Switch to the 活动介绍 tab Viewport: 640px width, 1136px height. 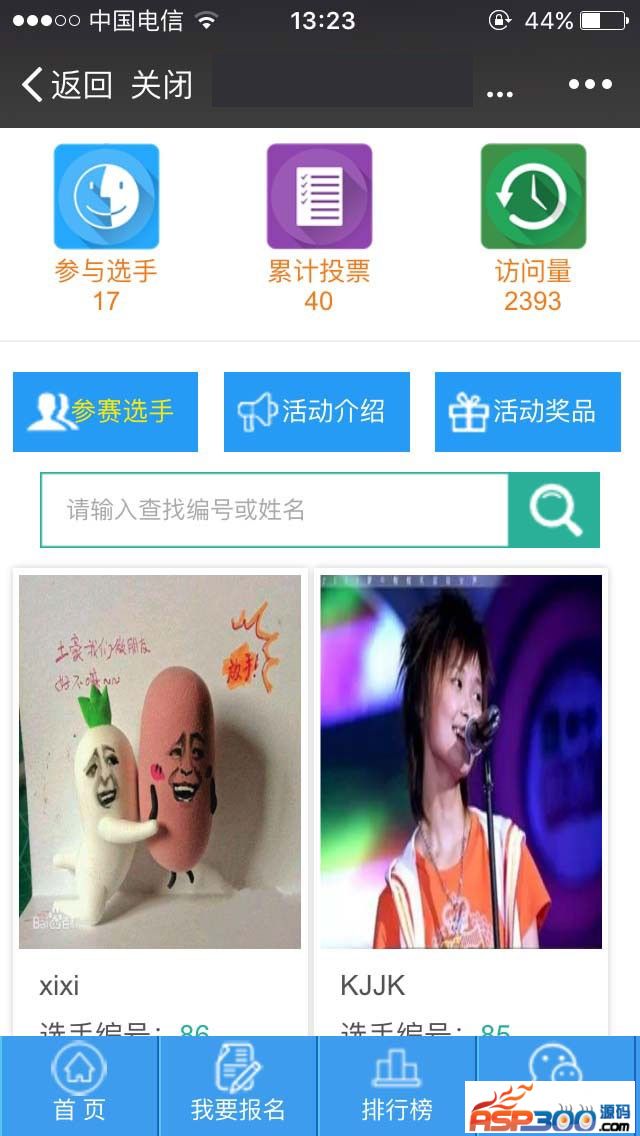point(316,412)
